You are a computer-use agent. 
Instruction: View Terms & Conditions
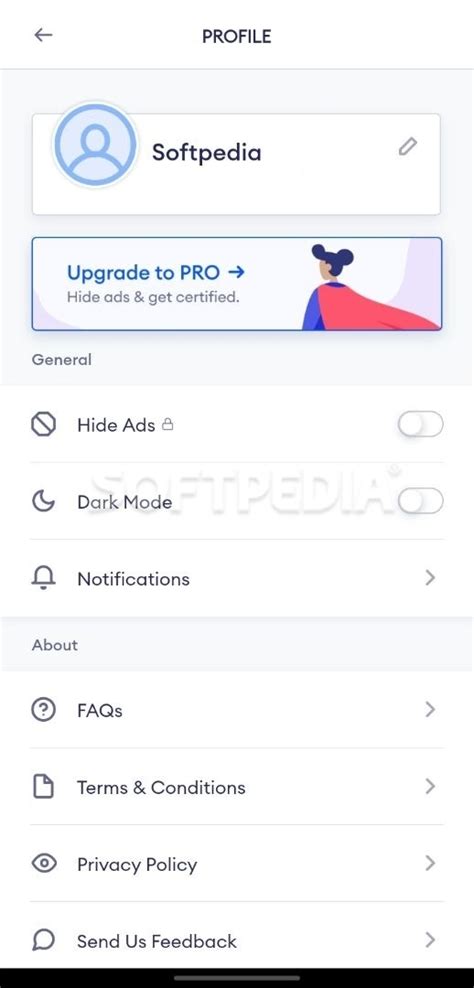(237, 786)
